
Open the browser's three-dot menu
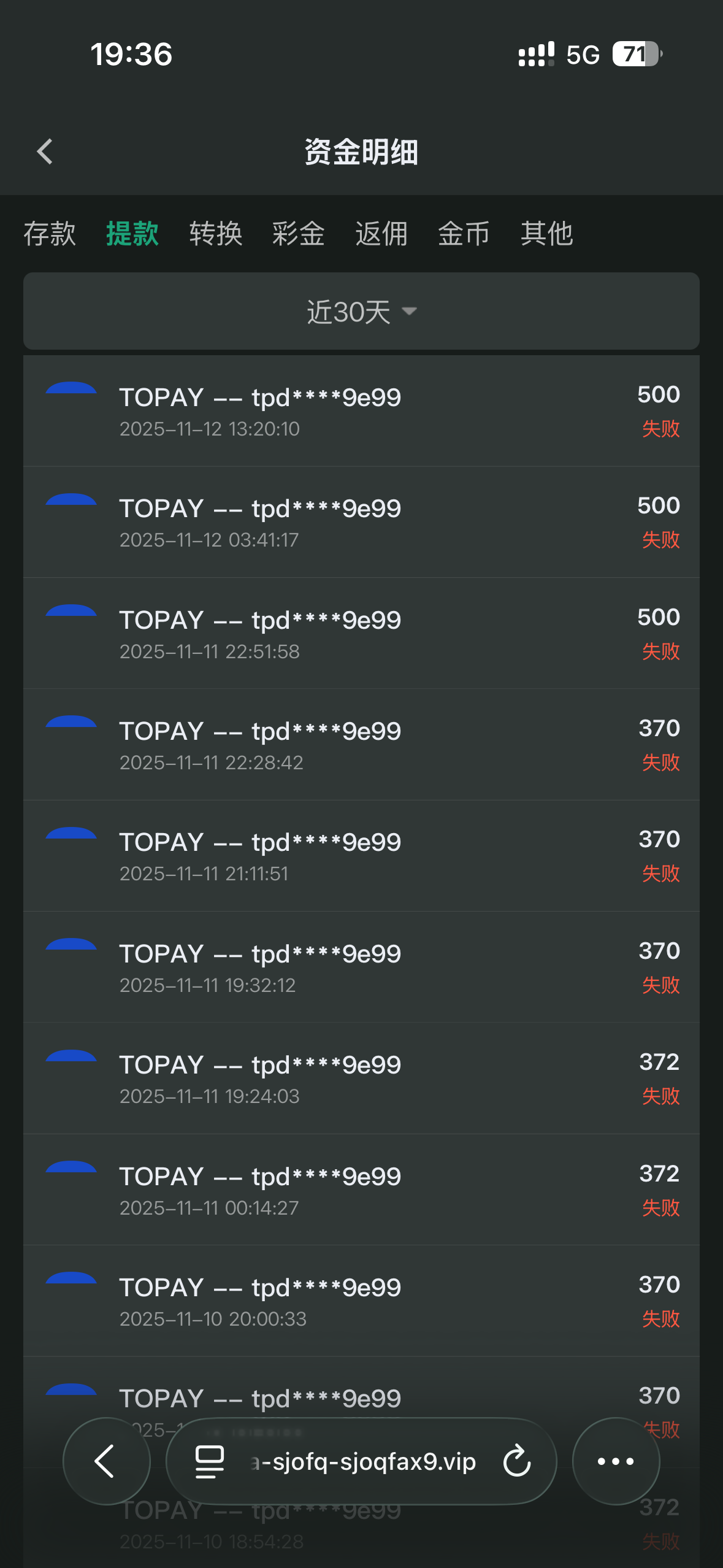pyautogui.click(x=616, y=1461)
